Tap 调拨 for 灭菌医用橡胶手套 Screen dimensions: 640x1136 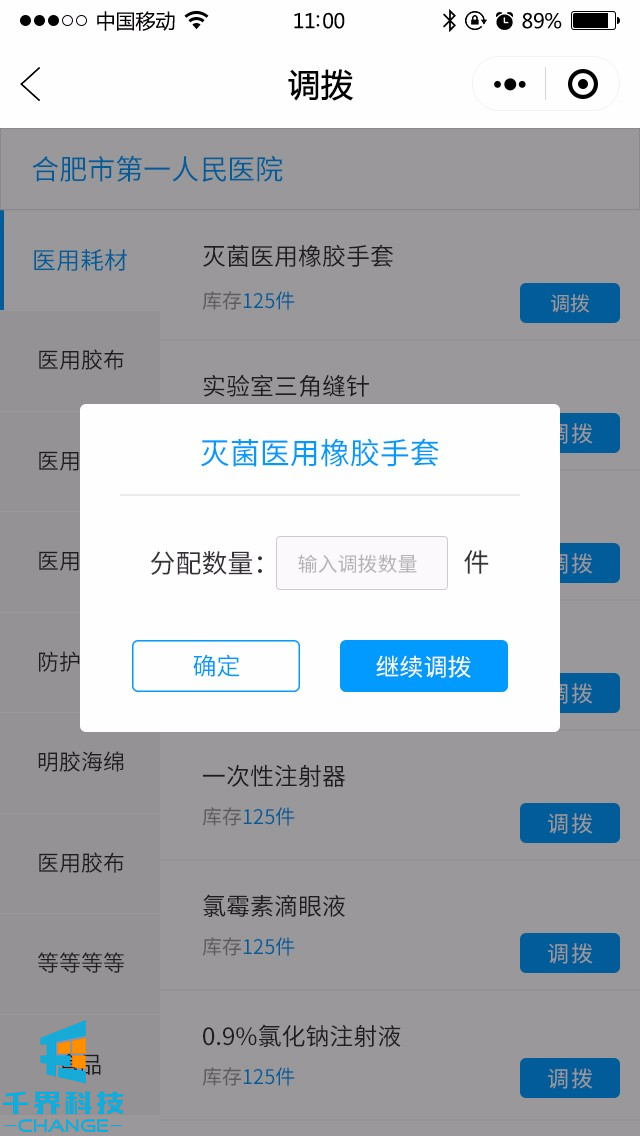click(570, 303)
